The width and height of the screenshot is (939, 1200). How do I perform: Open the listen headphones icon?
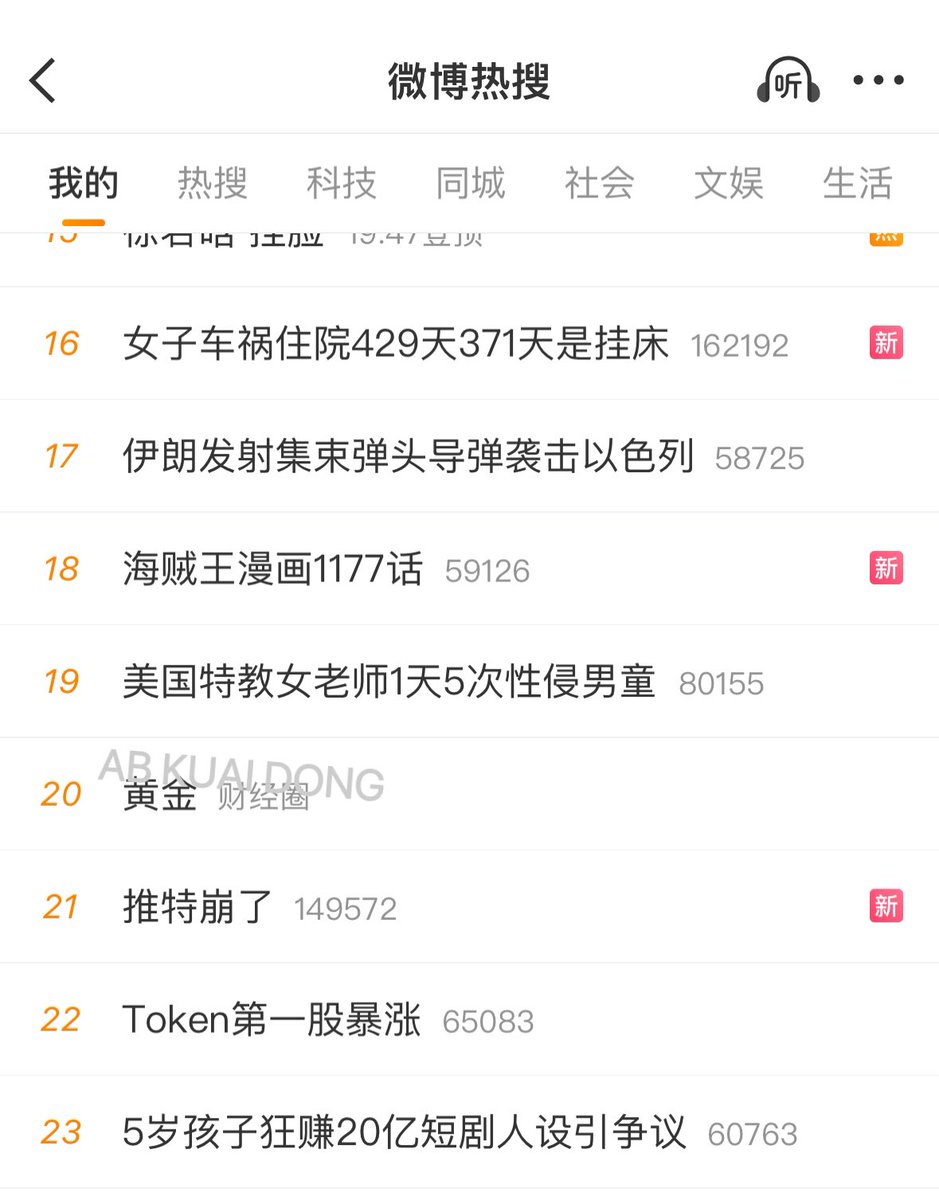788,81
